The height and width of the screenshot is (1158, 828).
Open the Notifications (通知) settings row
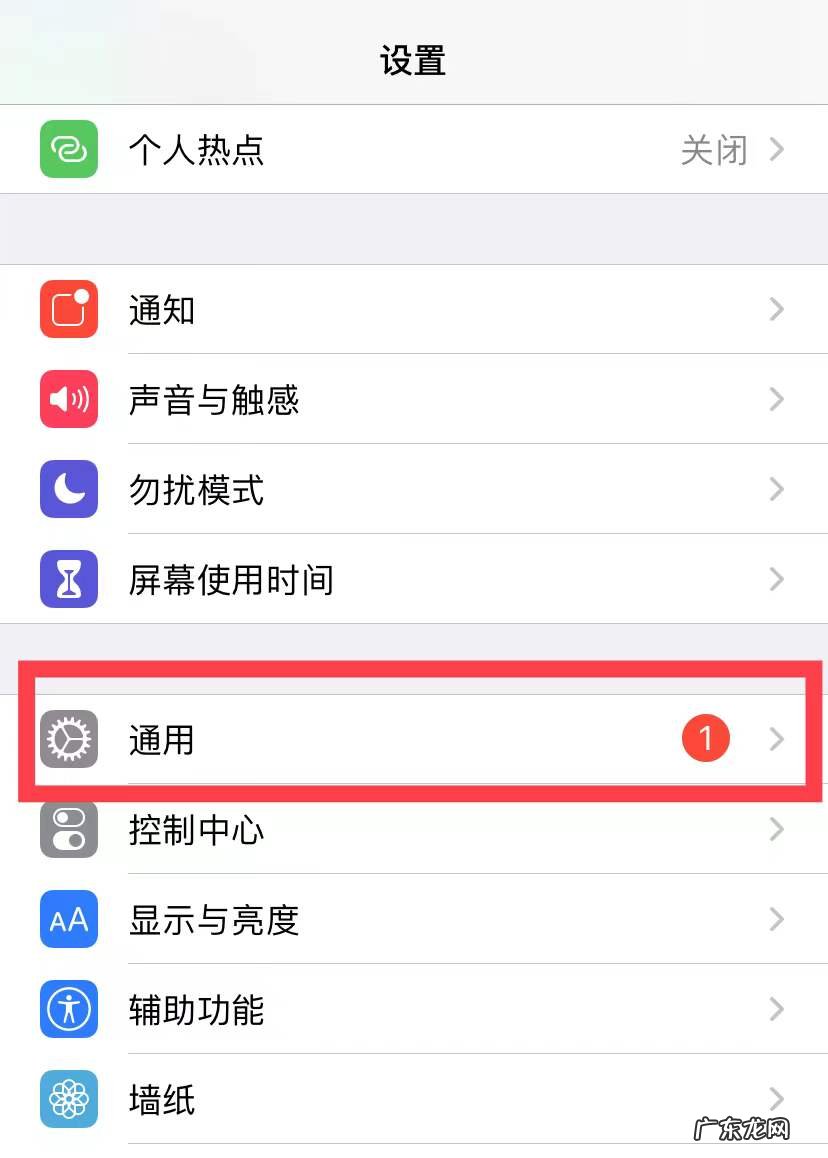(x=400, y=310)
